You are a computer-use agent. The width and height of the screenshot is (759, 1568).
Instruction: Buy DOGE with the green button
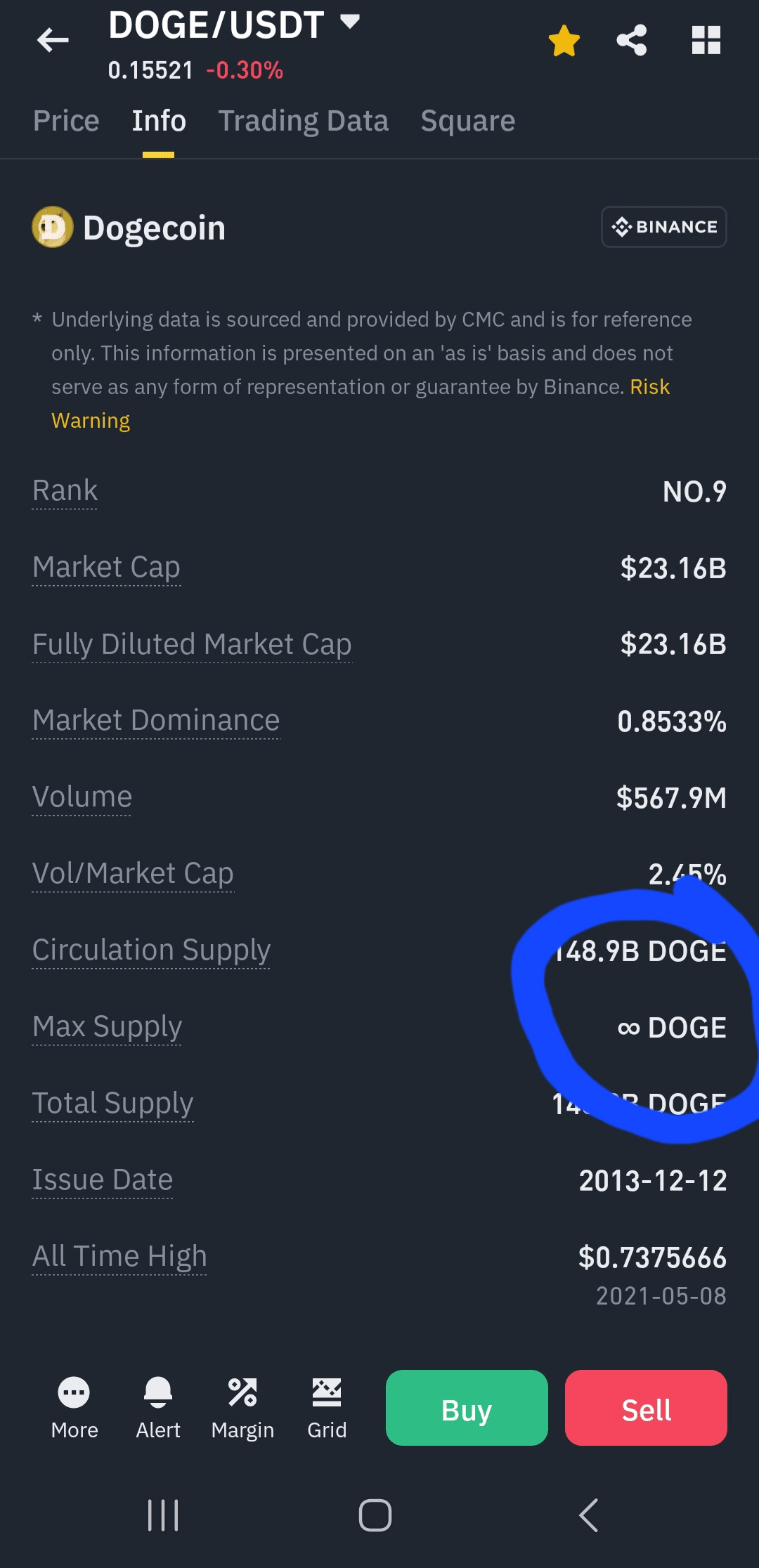coord(467,1408)
